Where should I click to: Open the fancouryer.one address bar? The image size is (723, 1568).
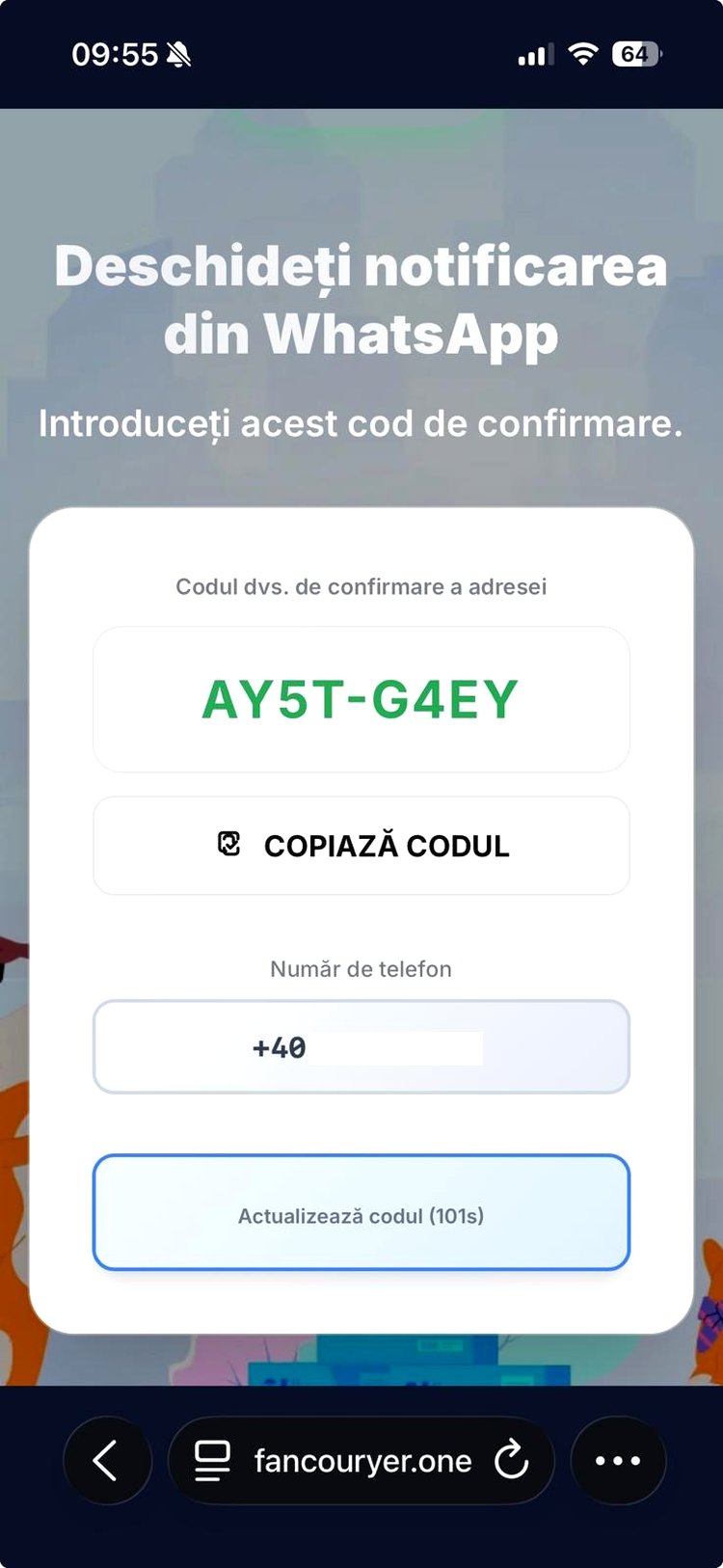coord(361,1460)
